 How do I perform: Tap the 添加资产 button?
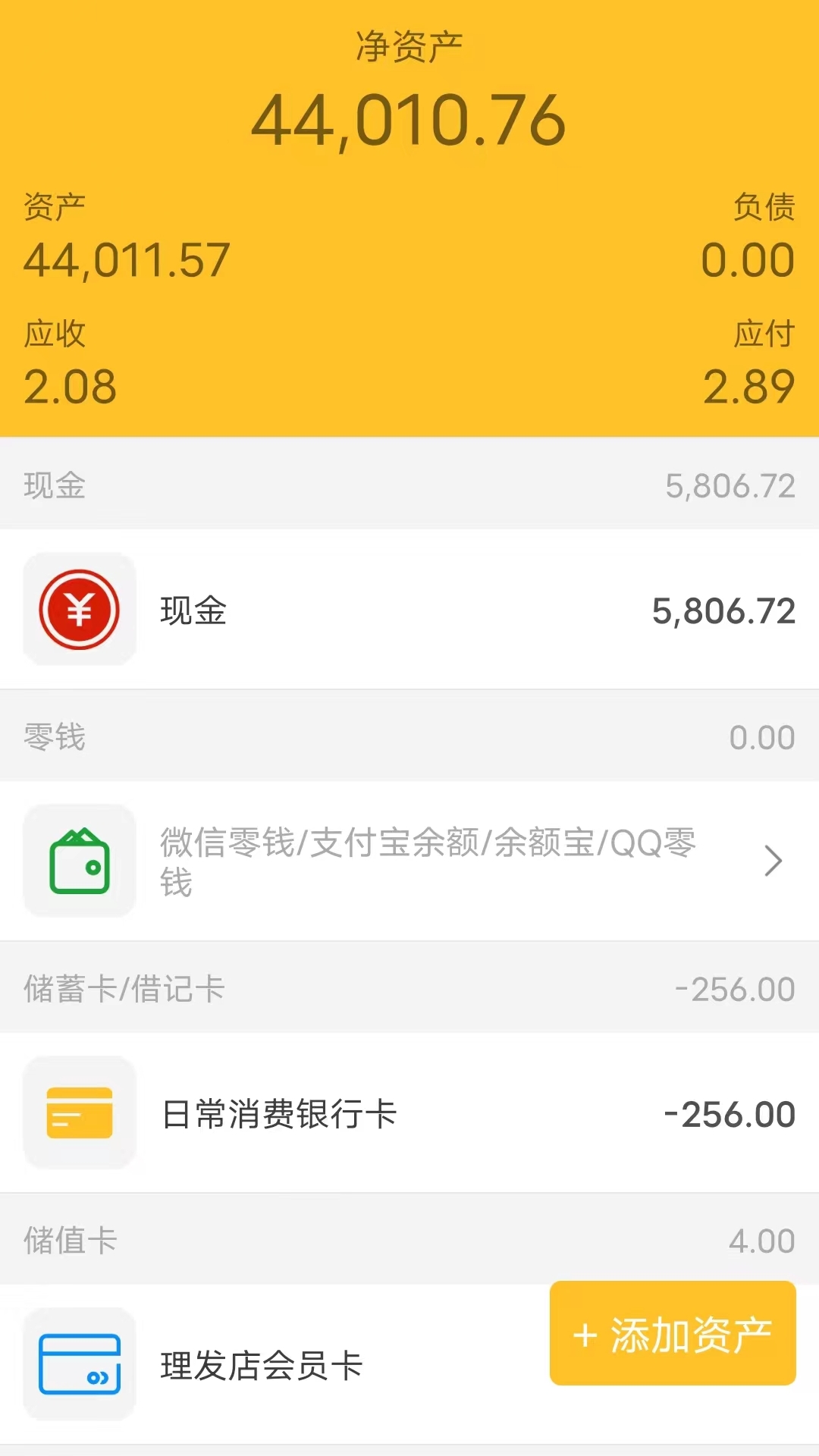672,1333
